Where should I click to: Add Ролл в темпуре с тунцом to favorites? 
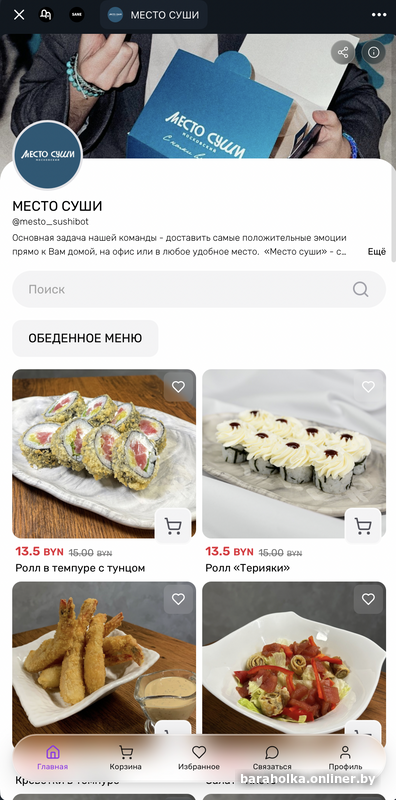[178, 387]
